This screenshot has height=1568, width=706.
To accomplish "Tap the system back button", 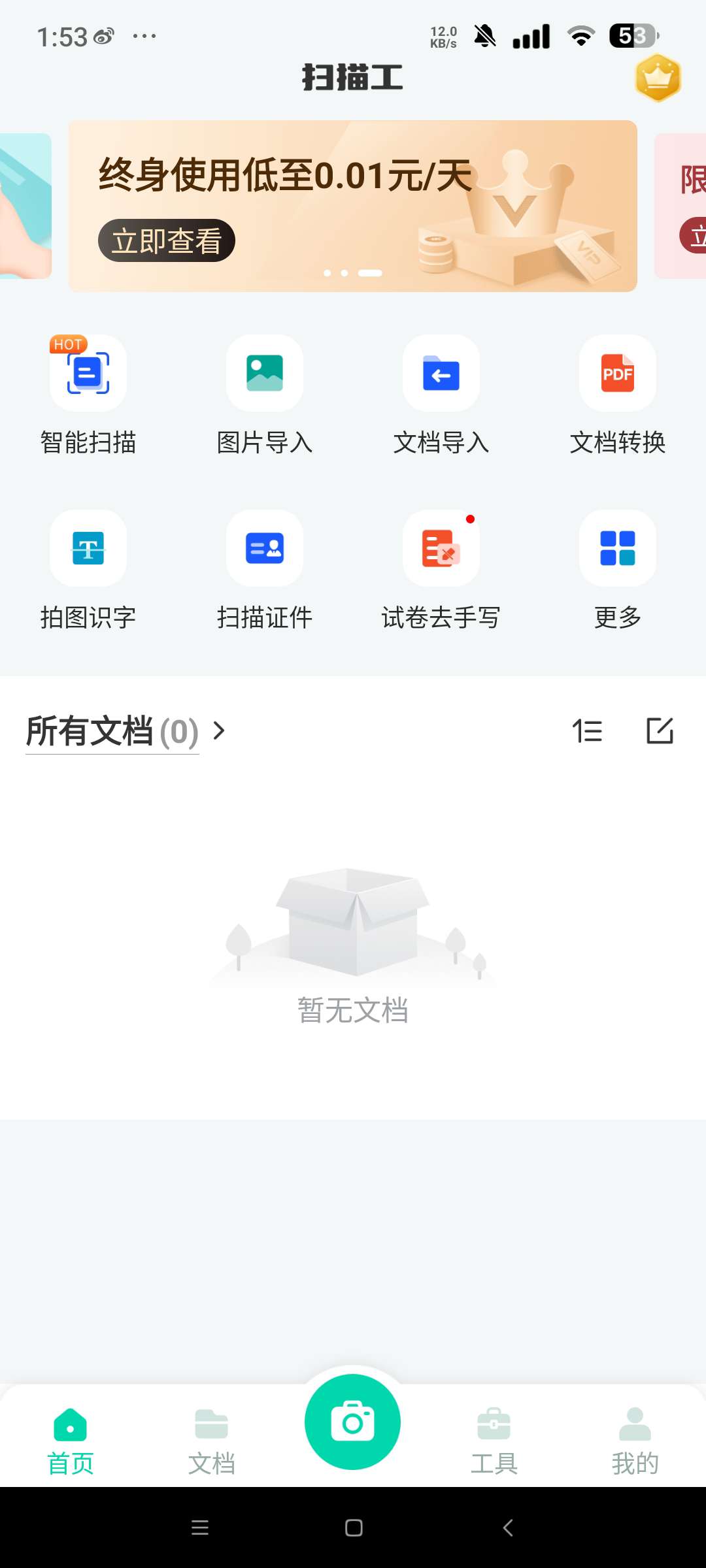I will point(508,1527).
